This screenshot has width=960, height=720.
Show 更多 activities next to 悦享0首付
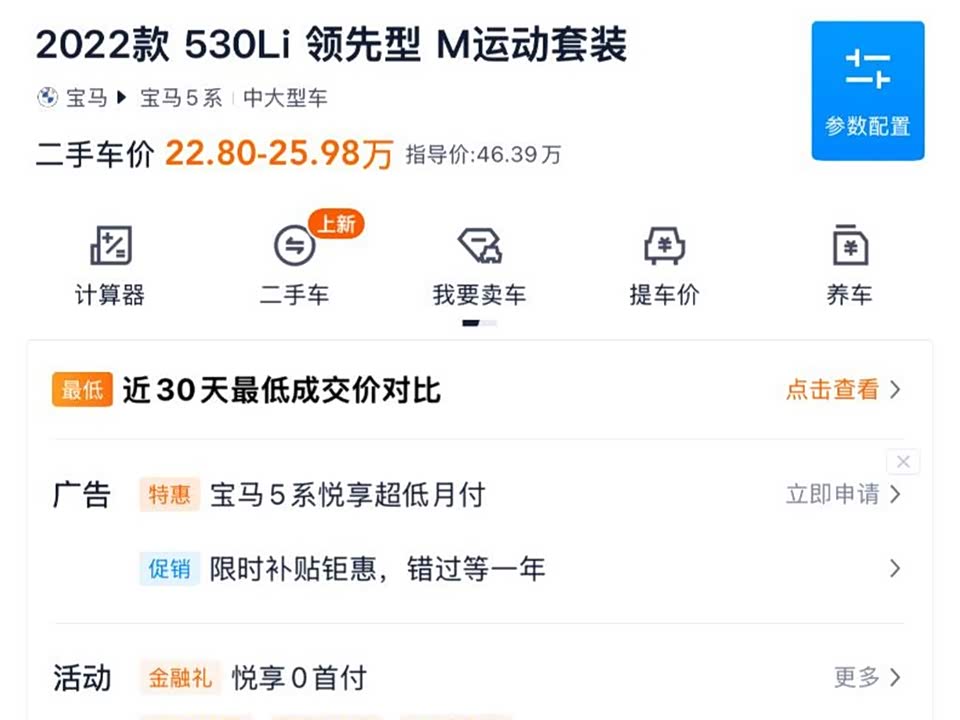(x=866, y=678)
